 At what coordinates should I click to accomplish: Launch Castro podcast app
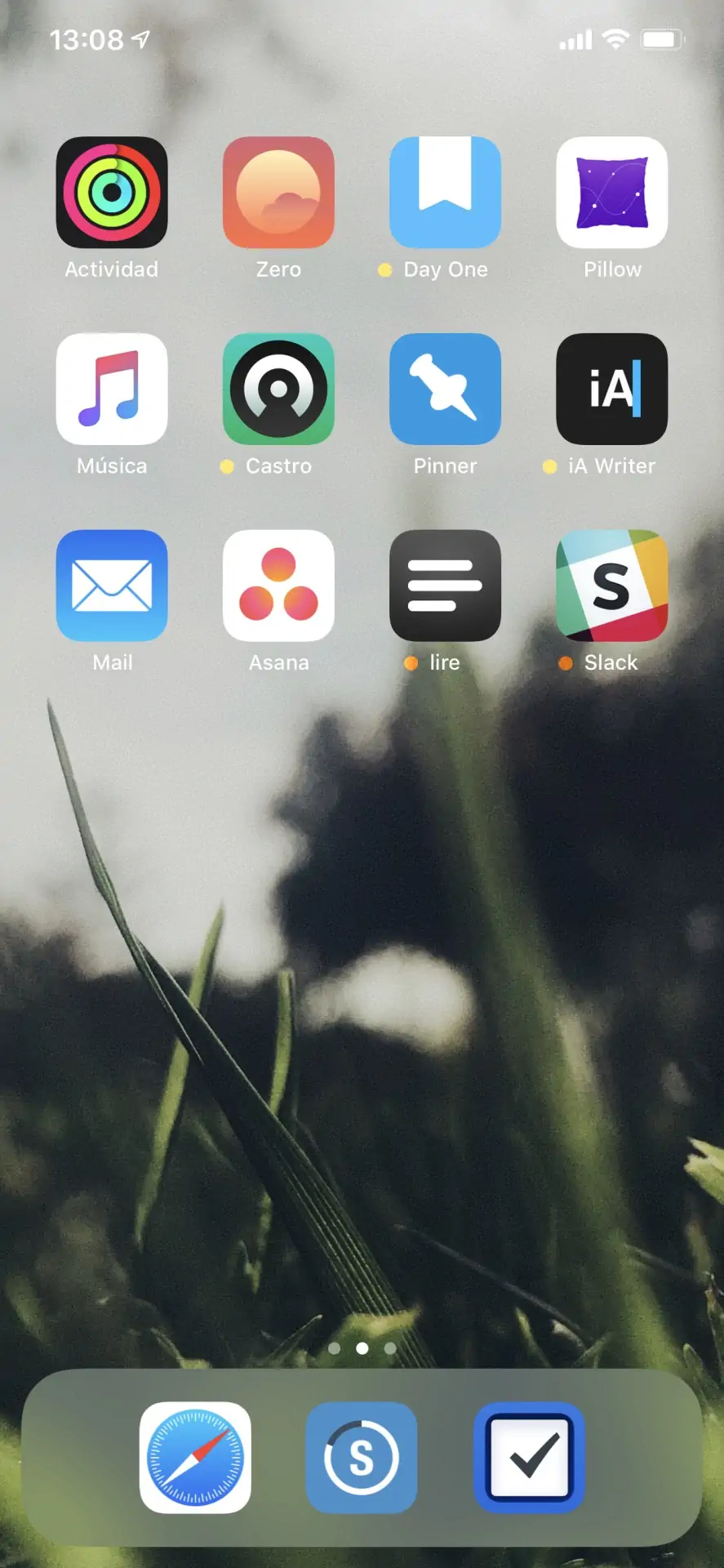coord(278,389)
